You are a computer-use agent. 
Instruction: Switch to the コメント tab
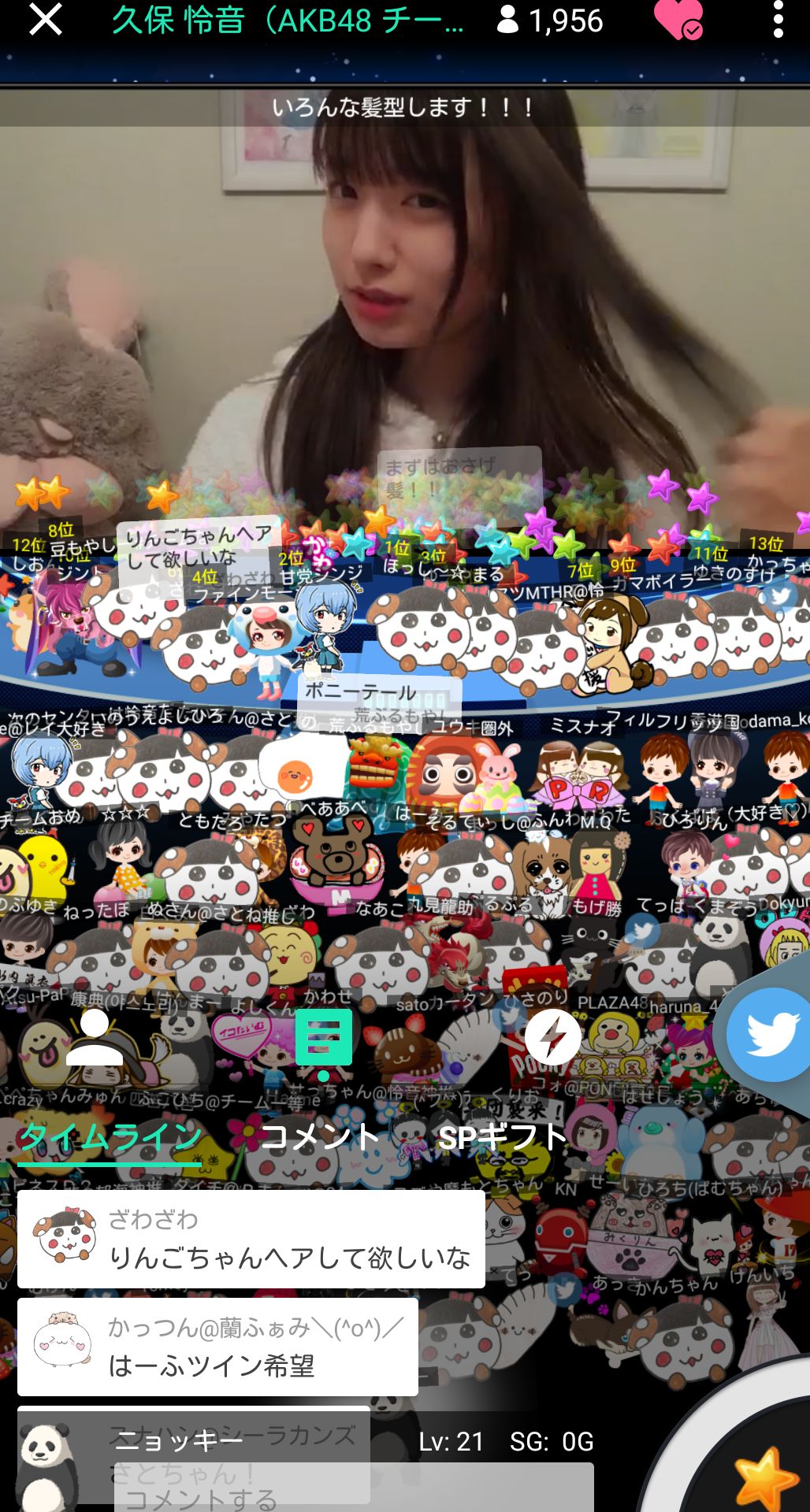coord(321,1137)
